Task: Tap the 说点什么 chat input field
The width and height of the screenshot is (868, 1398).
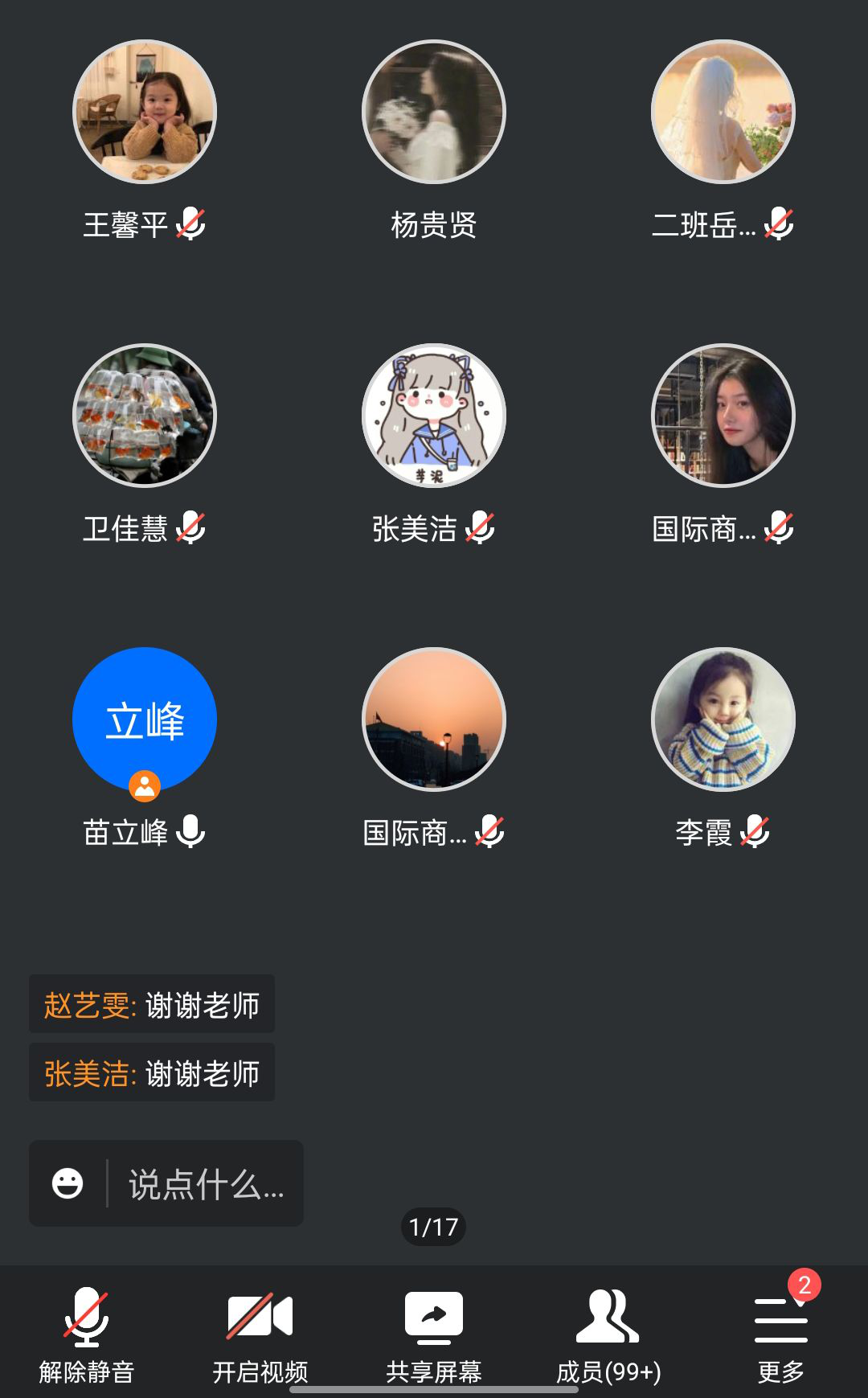Action: click(206, 1184)
